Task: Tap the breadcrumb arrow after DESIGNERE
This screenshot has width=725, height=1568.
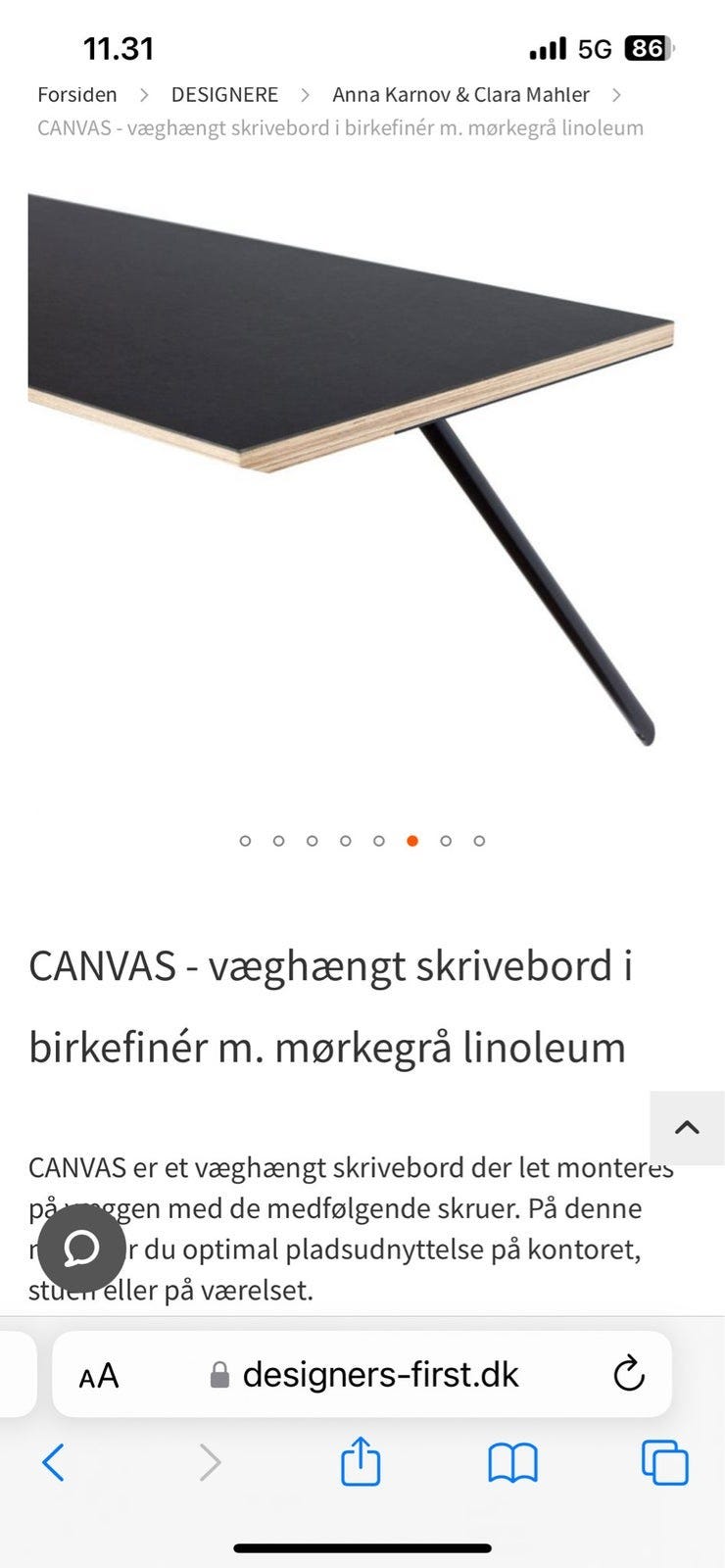Action: click(307, 94)
